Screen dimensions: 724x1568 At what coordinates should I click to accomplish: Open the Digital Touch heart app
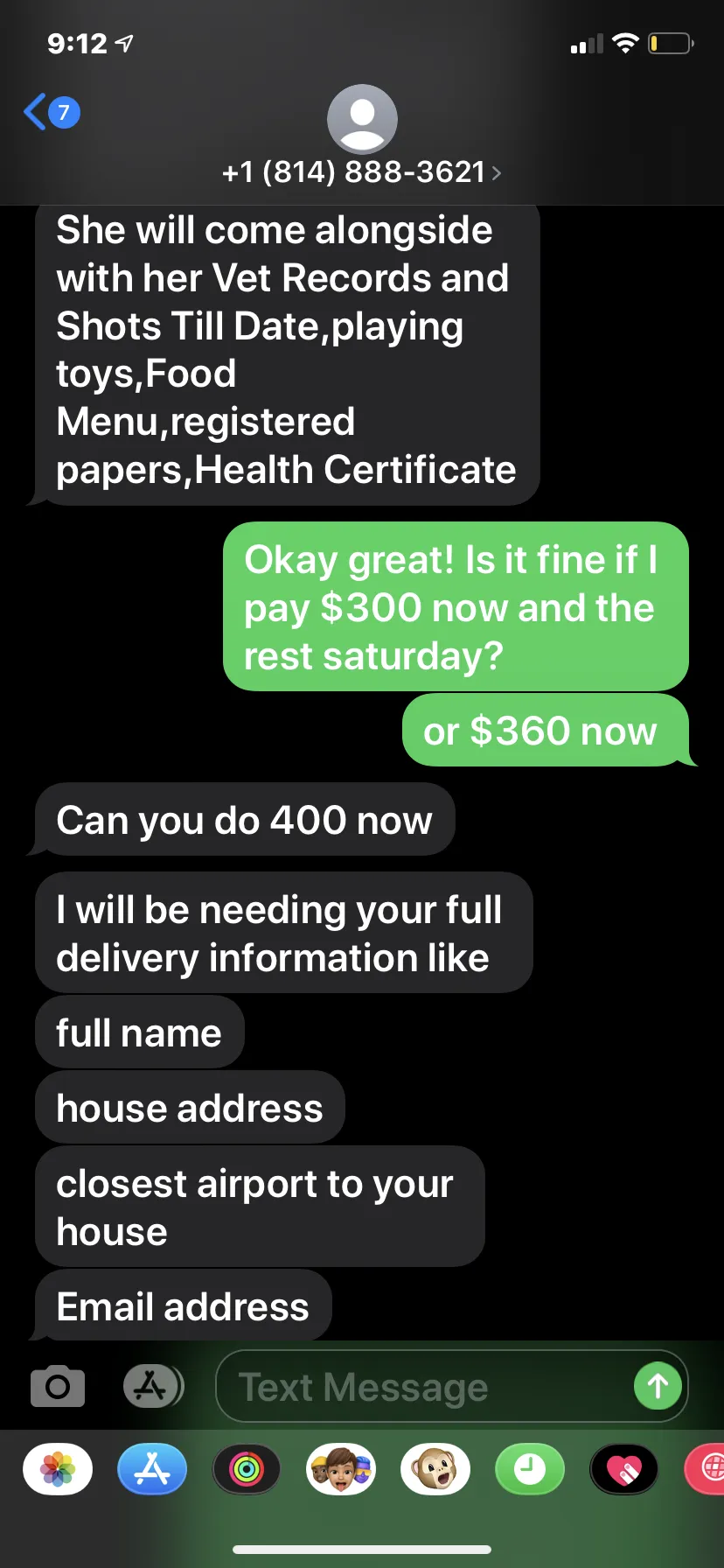pyautogui.click(x=624, y=1469)
